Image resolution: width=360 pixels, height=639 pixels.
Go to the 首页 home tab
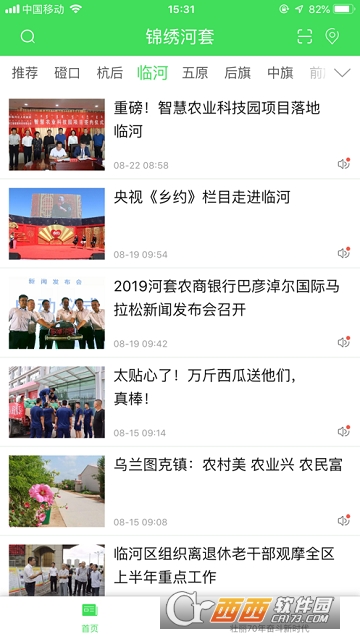90,617
